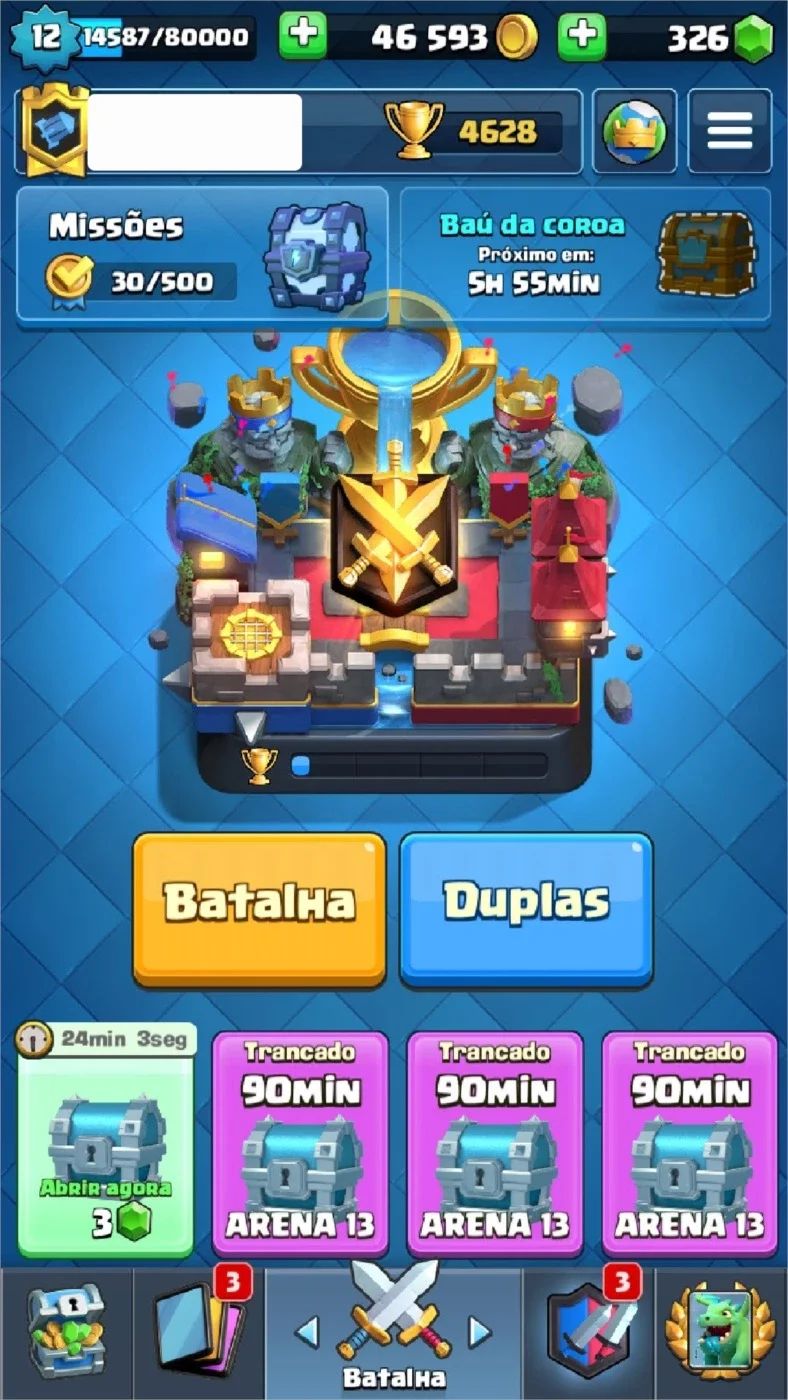This screenshot has width=788, height=1400.
Task: Open the globe crown leaderboard icon
Action: pyautogui.click(x=634, y=131)
